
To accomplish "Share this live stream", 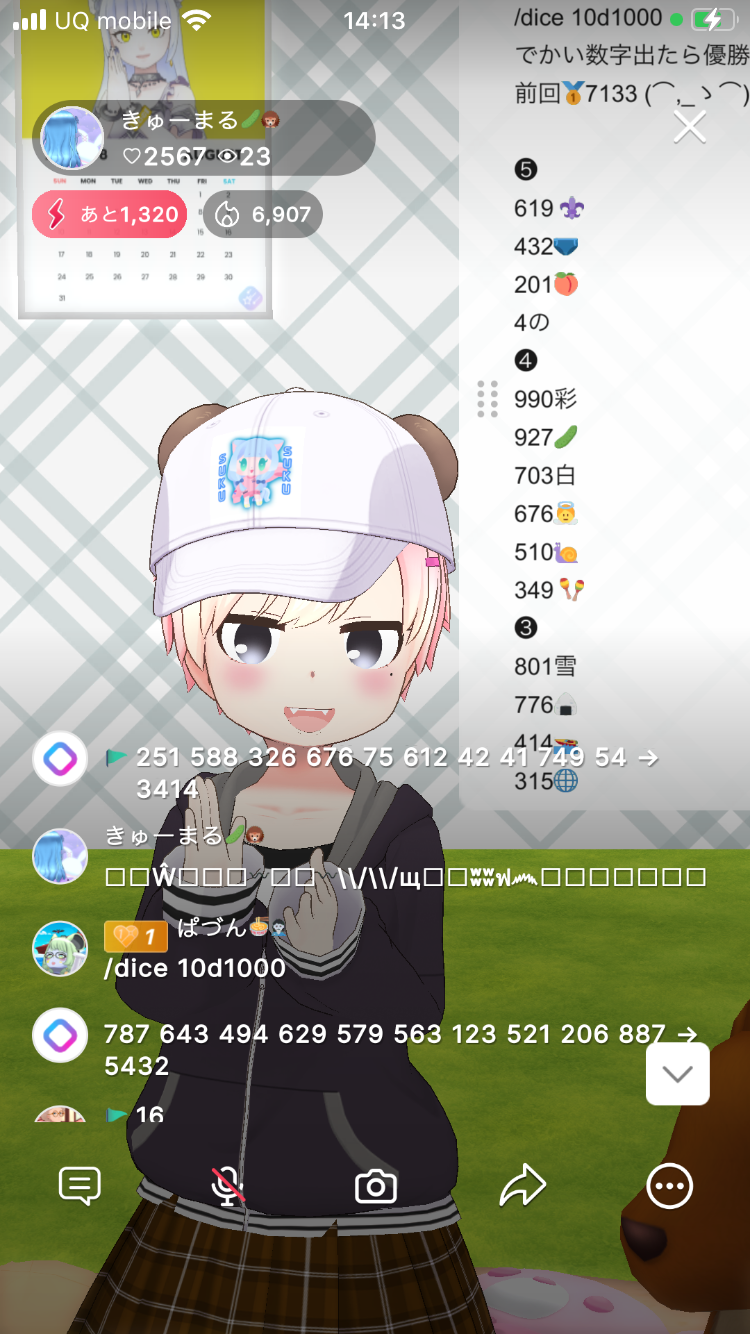I will pos(522,1187).
